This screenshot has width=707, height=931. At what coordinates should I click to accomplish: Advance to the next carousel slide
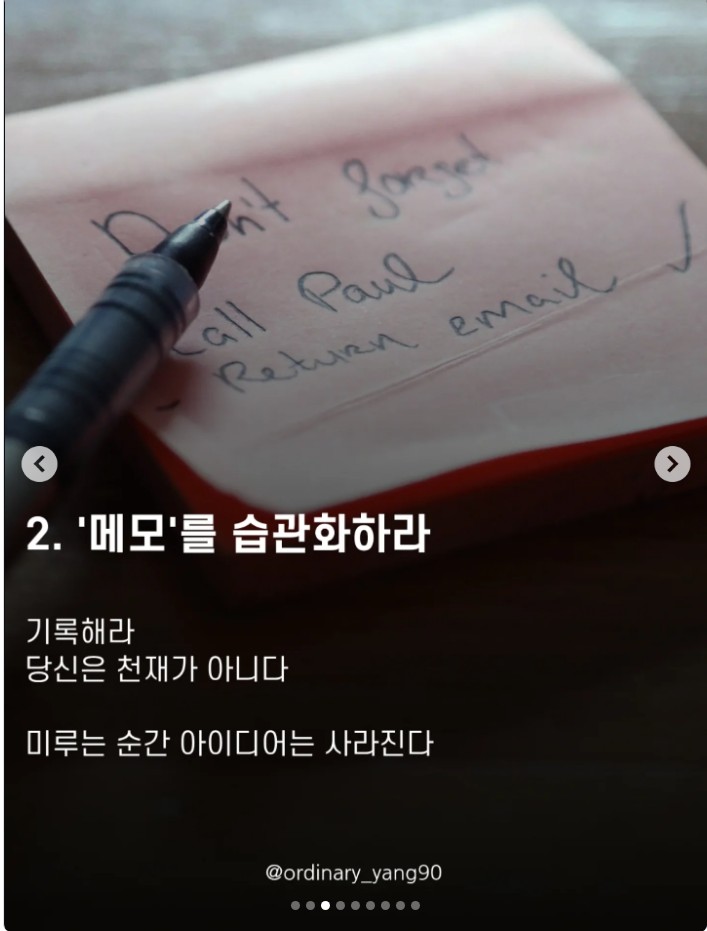pos(672,464)
